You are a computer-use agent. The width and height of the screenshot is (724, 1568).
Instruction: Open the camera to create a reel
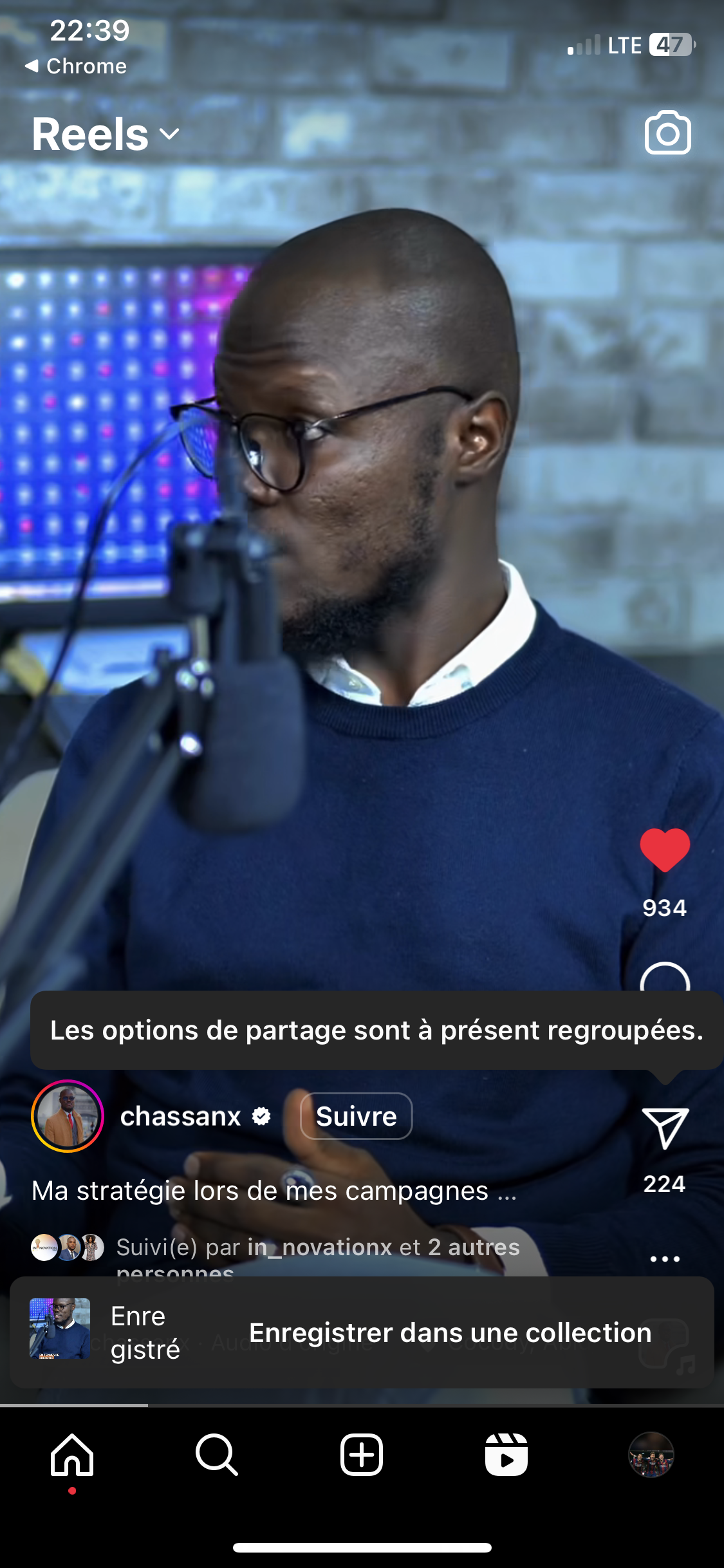coord(667,133)
